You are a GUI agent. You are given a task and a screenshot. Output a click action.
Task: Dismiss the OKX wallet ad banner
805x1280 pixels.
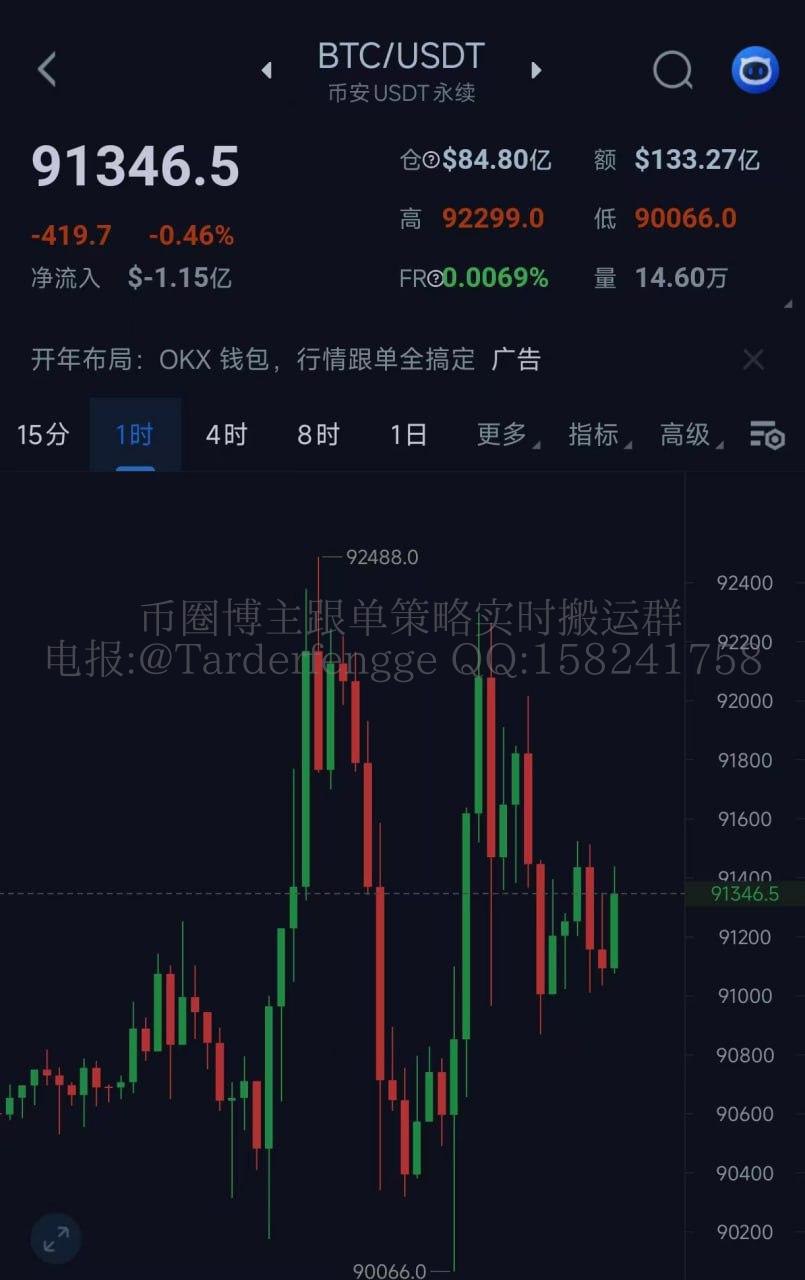(753, 359)
